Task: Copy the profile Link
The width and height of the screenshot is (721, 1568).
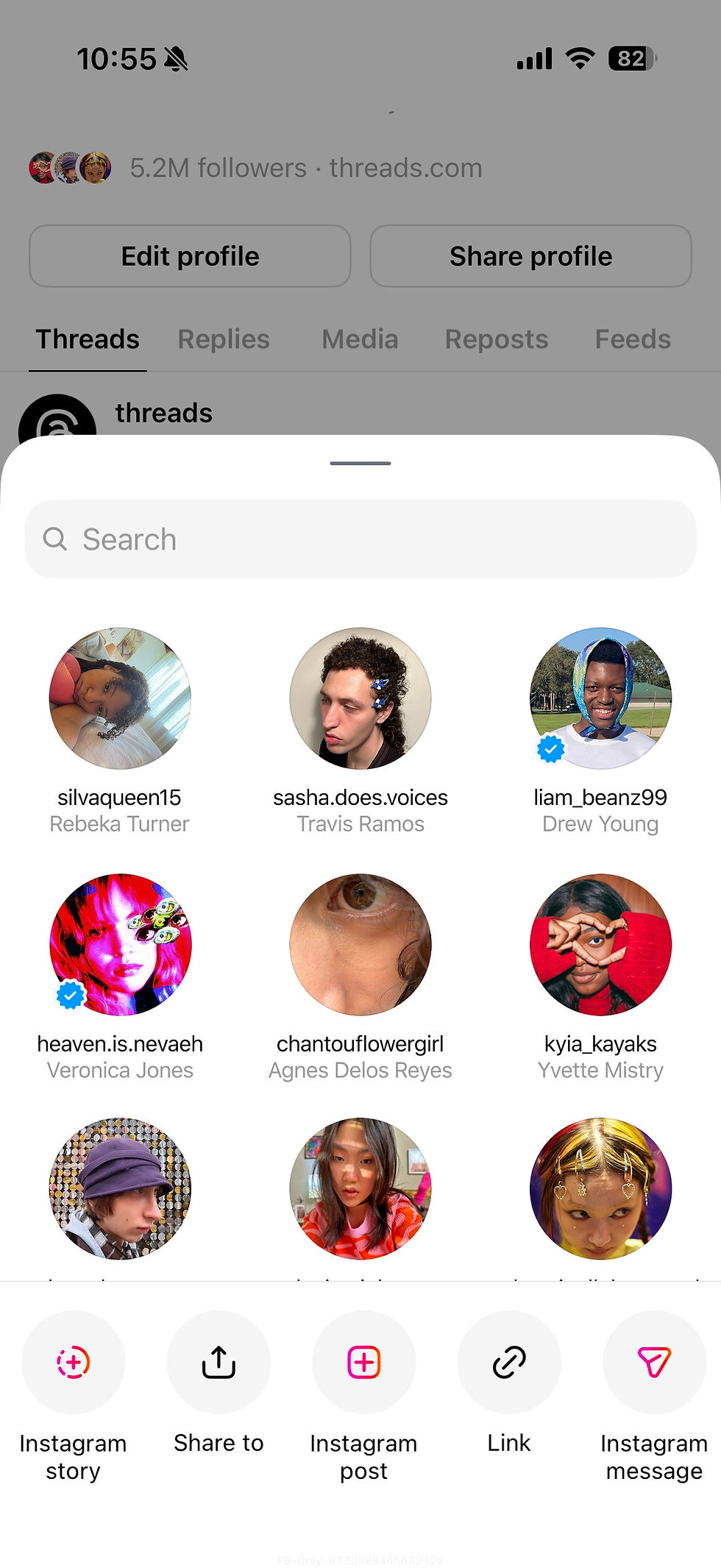Action: [509, 1362]
